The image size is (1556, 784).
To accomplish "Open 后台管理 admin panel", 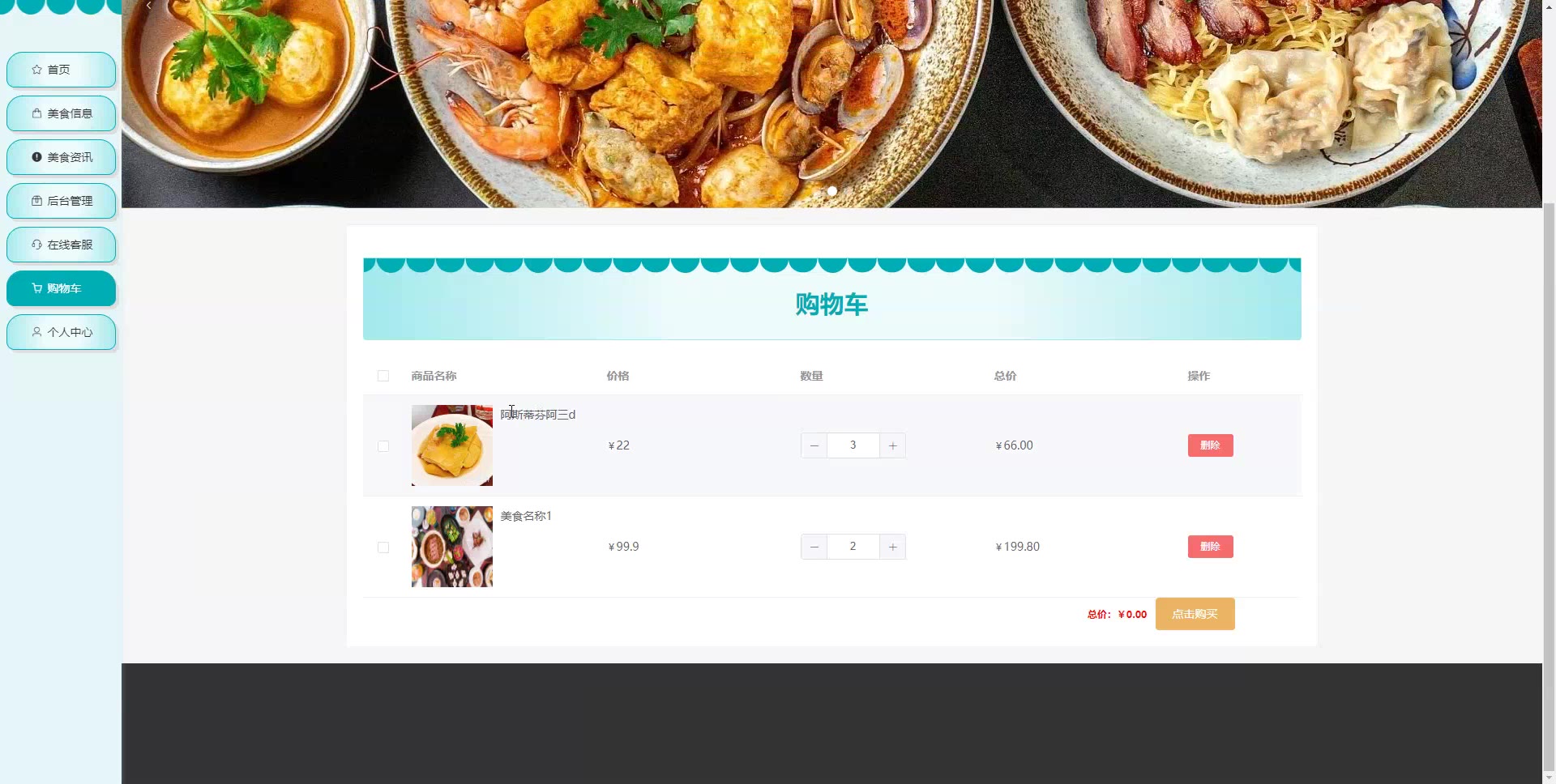I will coord(61,201).
